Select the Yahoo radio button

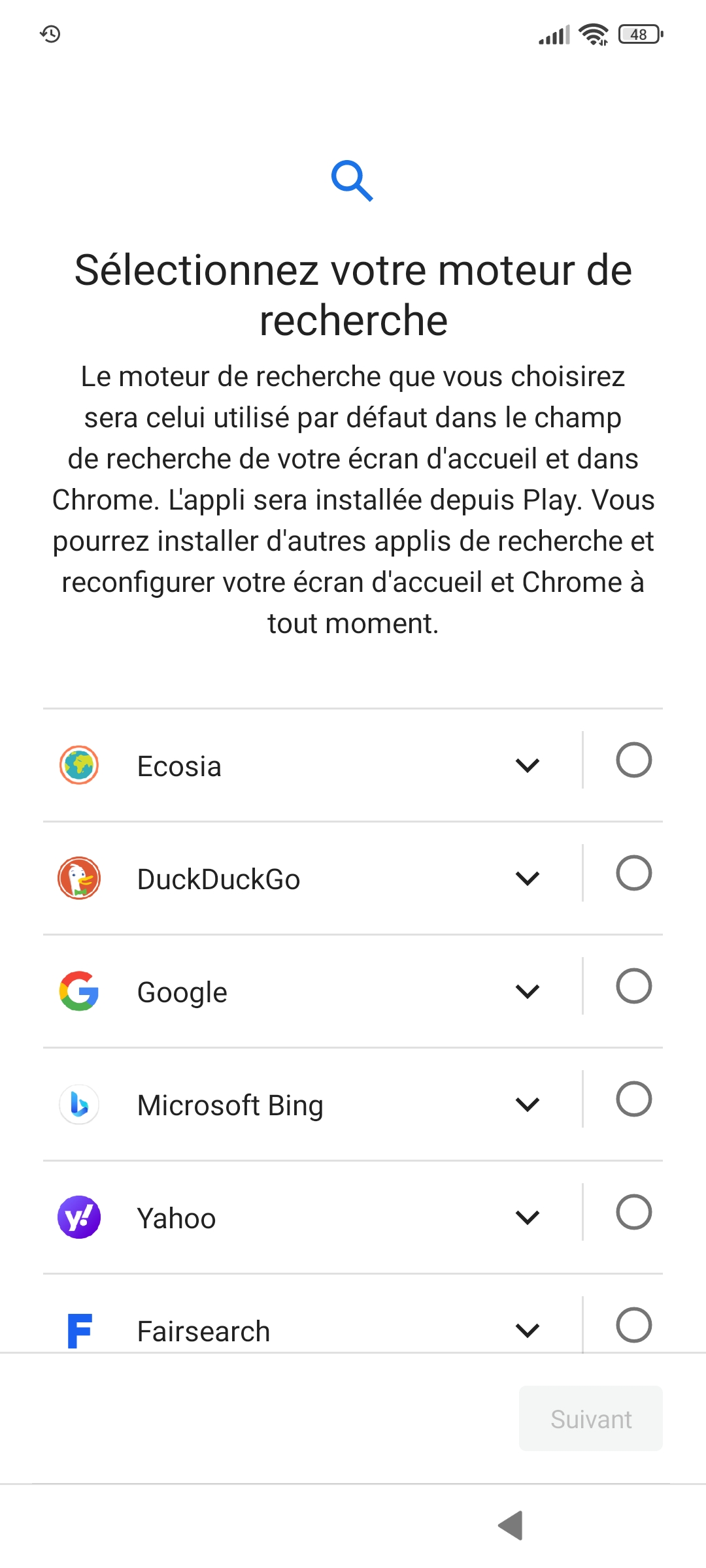[633, 1212]
